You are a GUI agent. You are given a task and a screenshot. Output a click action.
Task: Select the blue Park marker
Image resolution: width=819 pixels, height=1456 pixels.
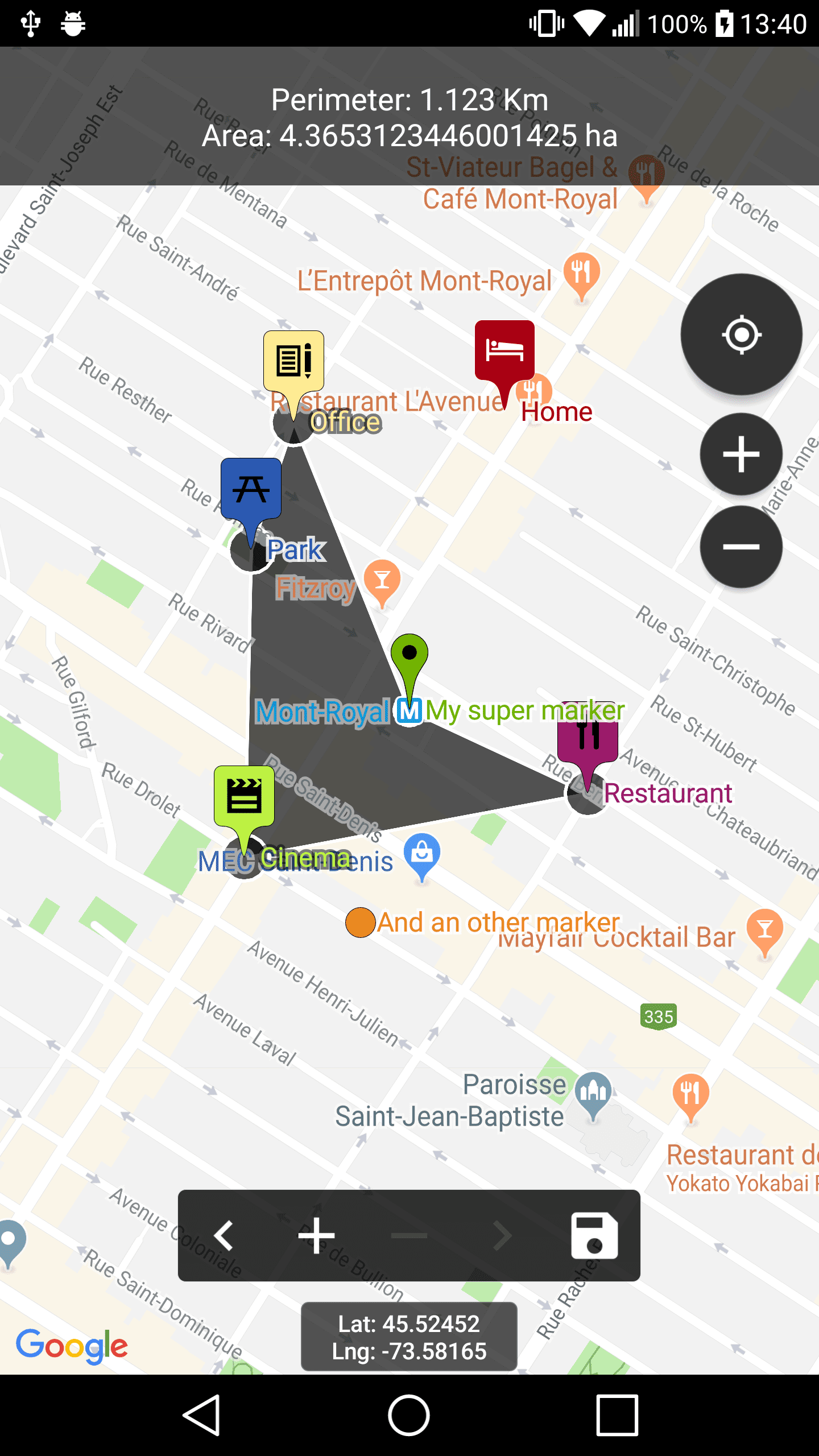pos(251,490)
